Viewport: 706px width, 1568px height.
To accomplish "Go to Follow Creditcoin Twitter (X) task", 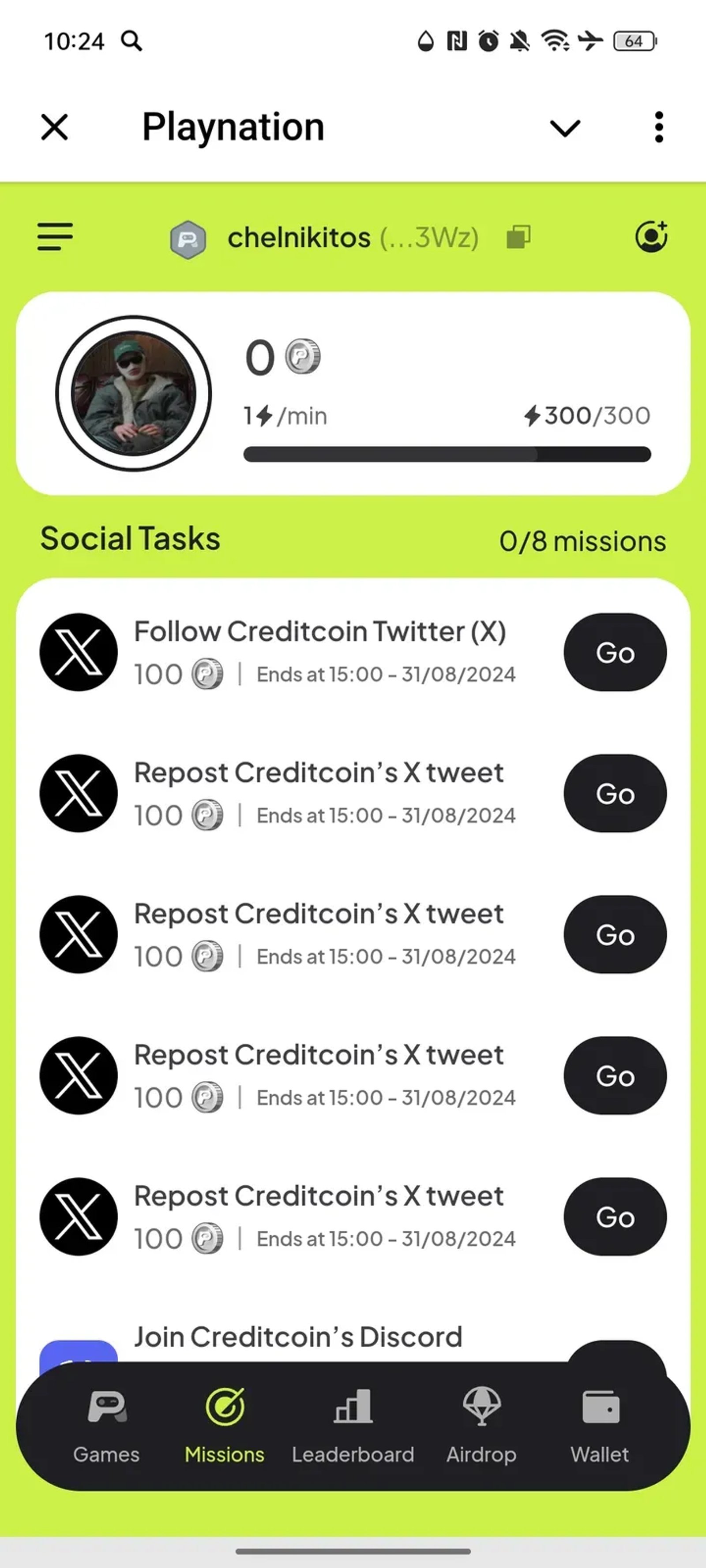I will 615,653.
